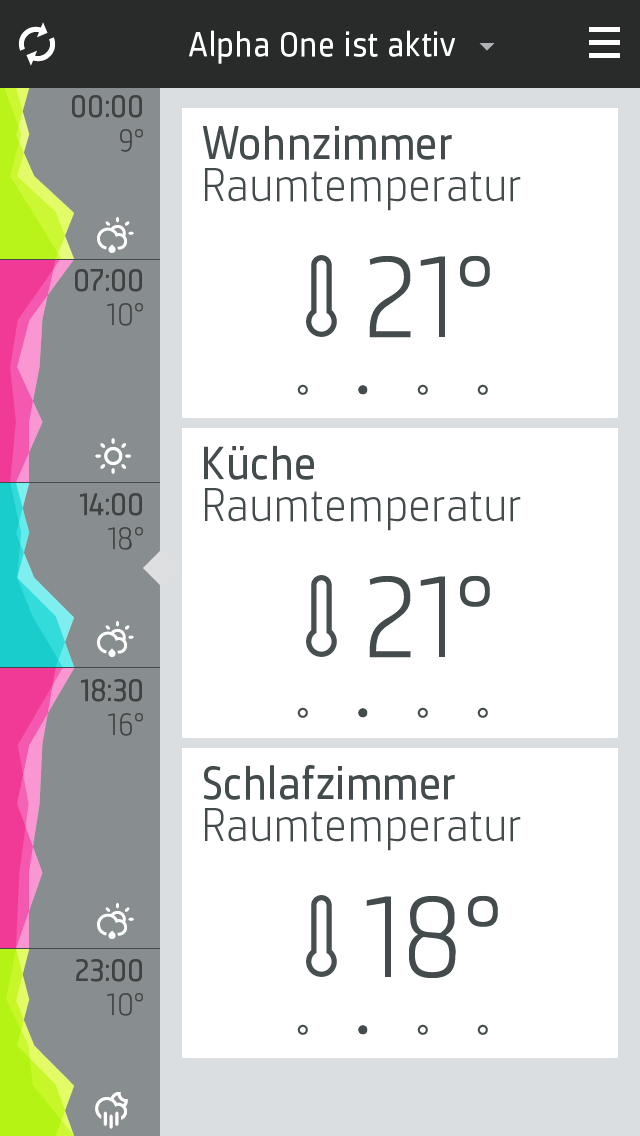Tap the third page dot under Küche
This screenshot has height=1136, width=640.
pyautogui.click(x=423, y=713)
